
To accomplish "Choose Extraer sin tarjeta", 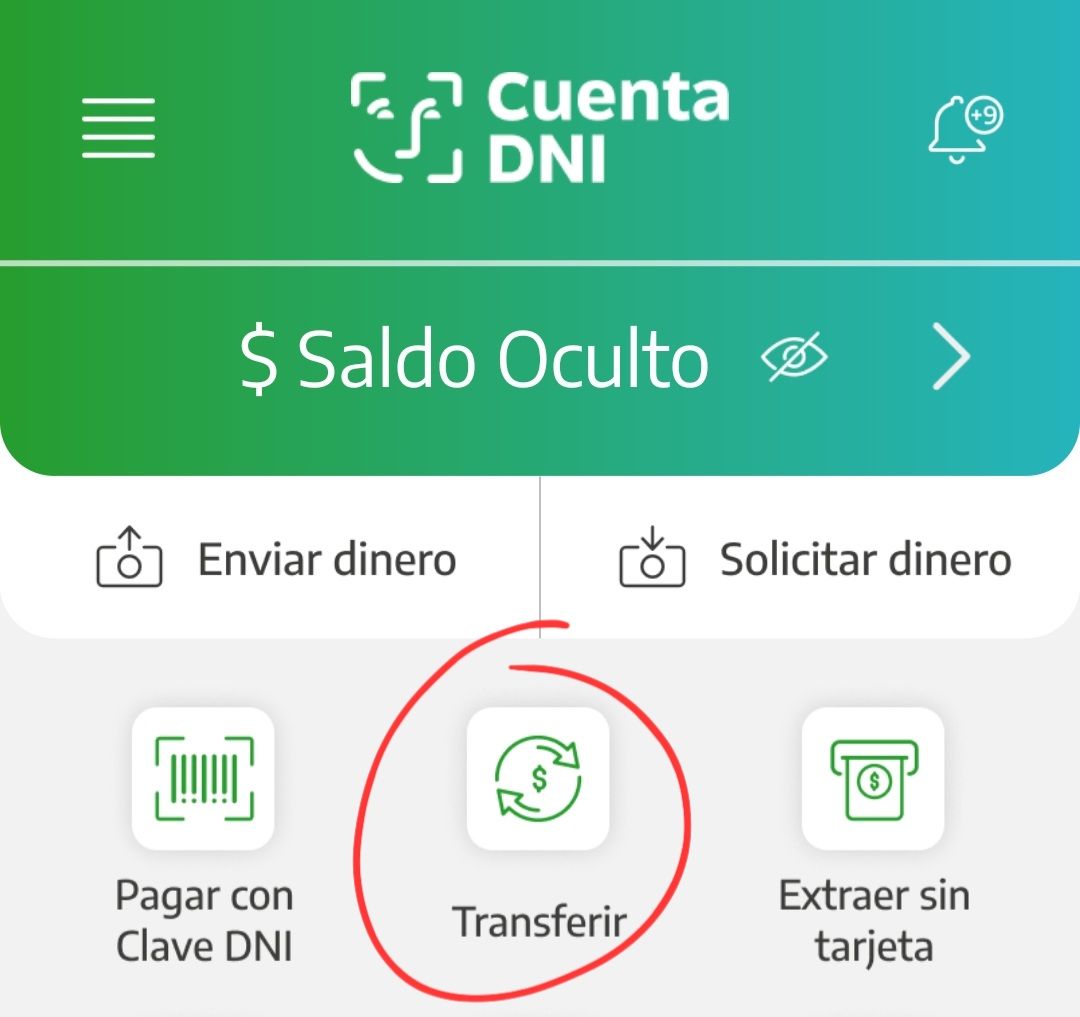I will [873, 779].
